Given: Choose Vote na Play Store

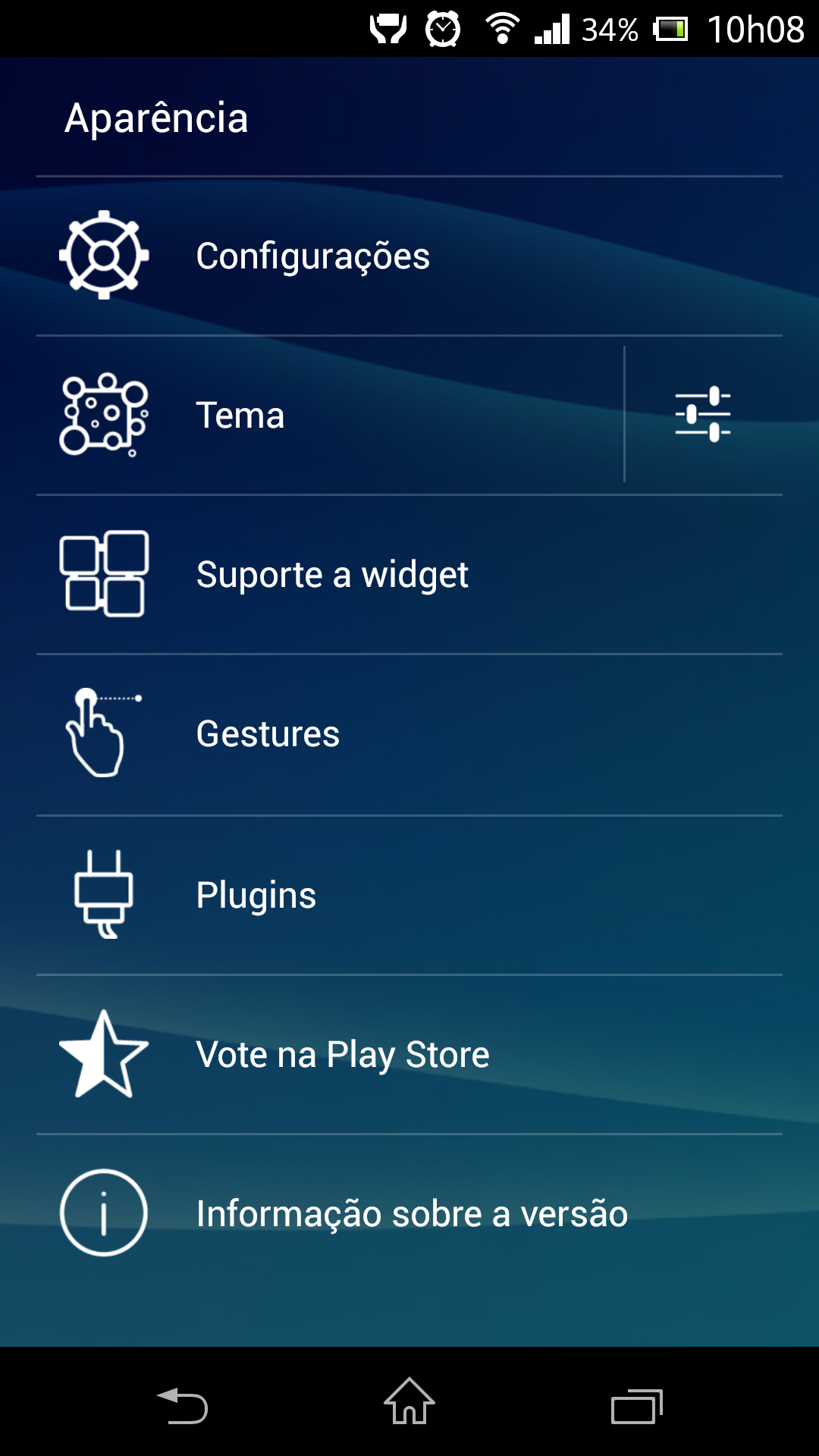Looking at the screenshot, I should coord(409,1055).
